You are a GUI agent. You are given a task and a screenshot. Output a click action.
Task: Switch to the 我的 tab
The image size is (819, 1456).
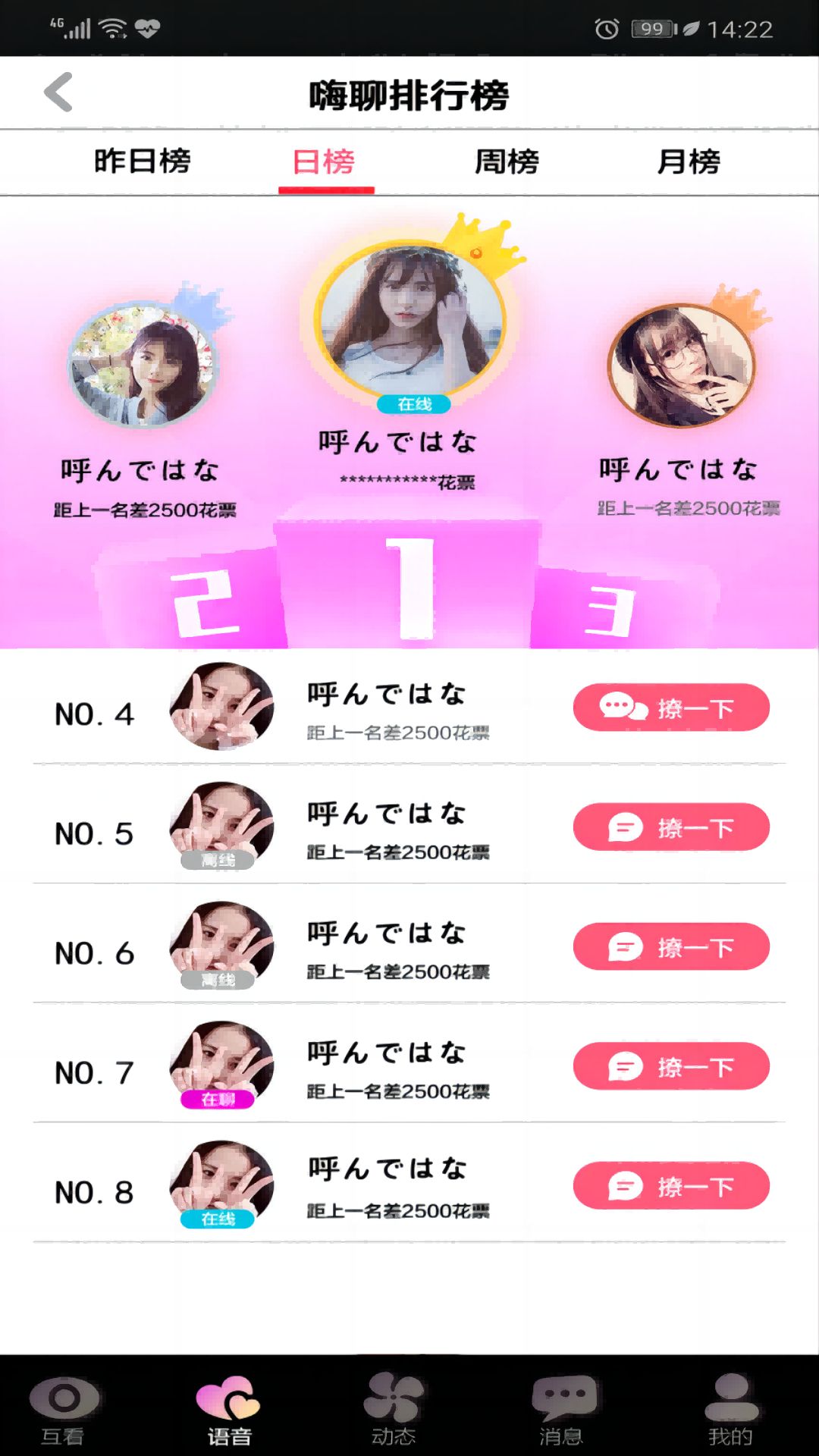pos(730,1409)
